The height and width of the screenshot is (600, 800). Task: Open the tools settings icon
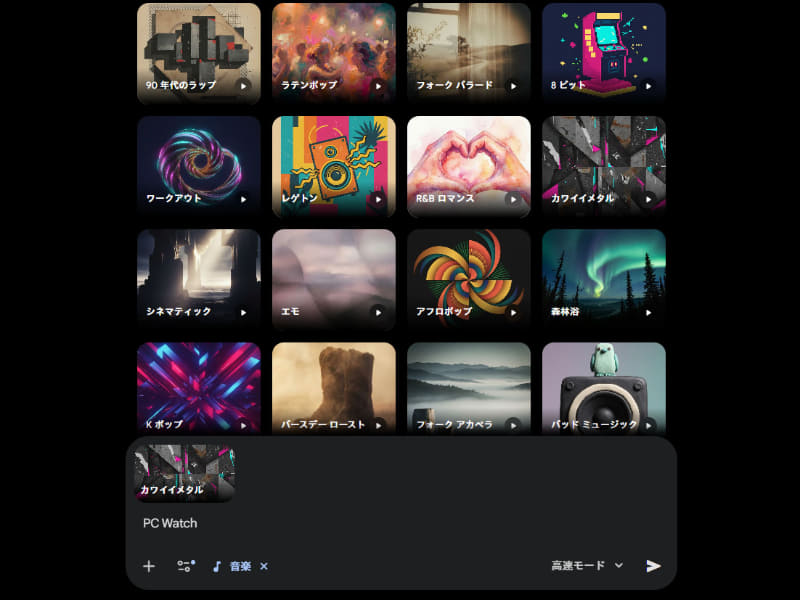(186, 566)
